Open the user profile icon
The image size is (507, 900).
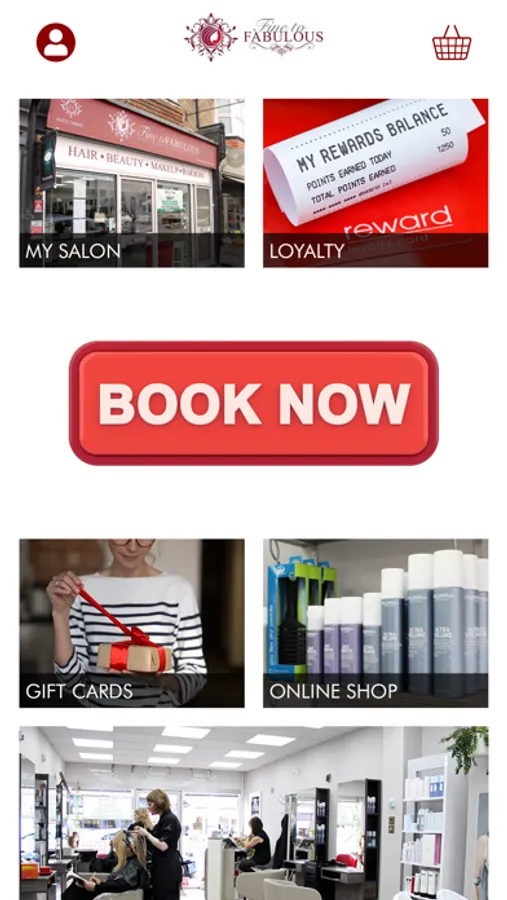click(x=56, y=42)
